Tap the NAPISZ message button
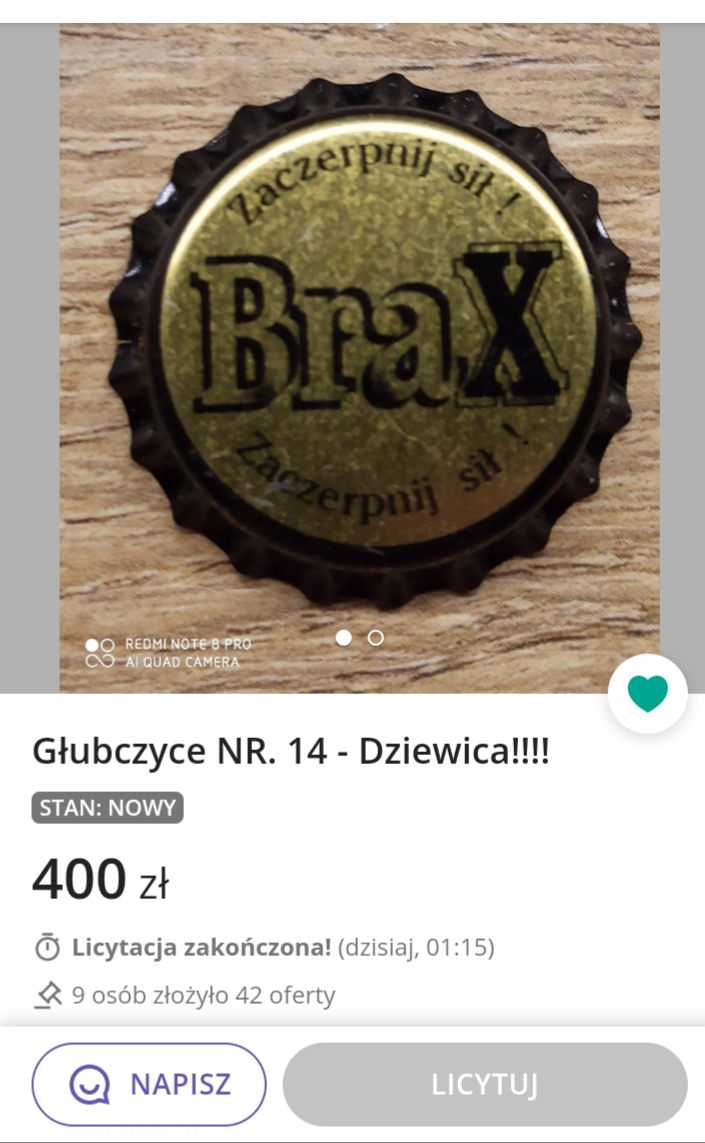 click(x=149, y=1084)
